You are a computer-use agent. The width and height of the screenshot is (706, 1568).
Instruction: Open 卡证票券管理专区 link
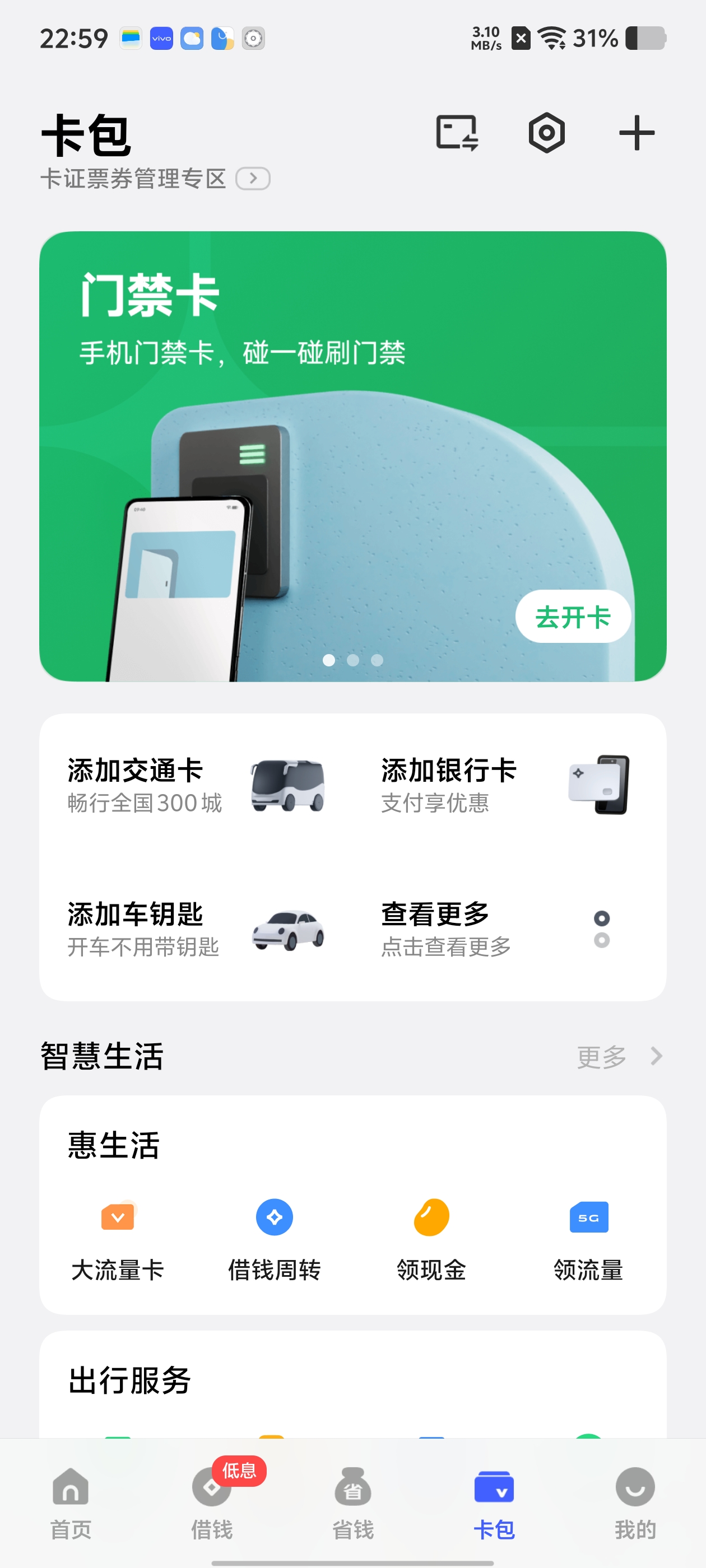[x=155, y=179]
